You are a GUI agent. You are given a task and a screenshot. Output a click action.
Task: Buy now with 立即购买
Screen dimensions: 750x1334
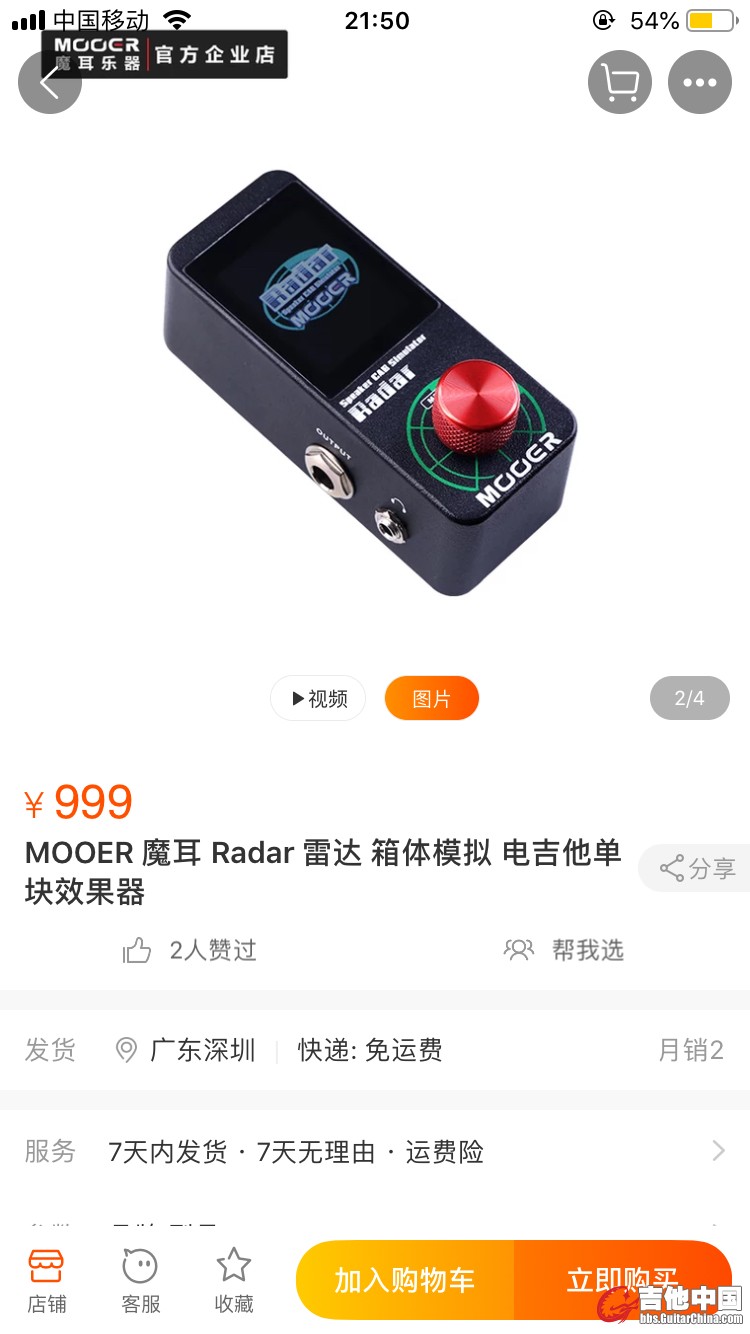[x=622, y=1280]
